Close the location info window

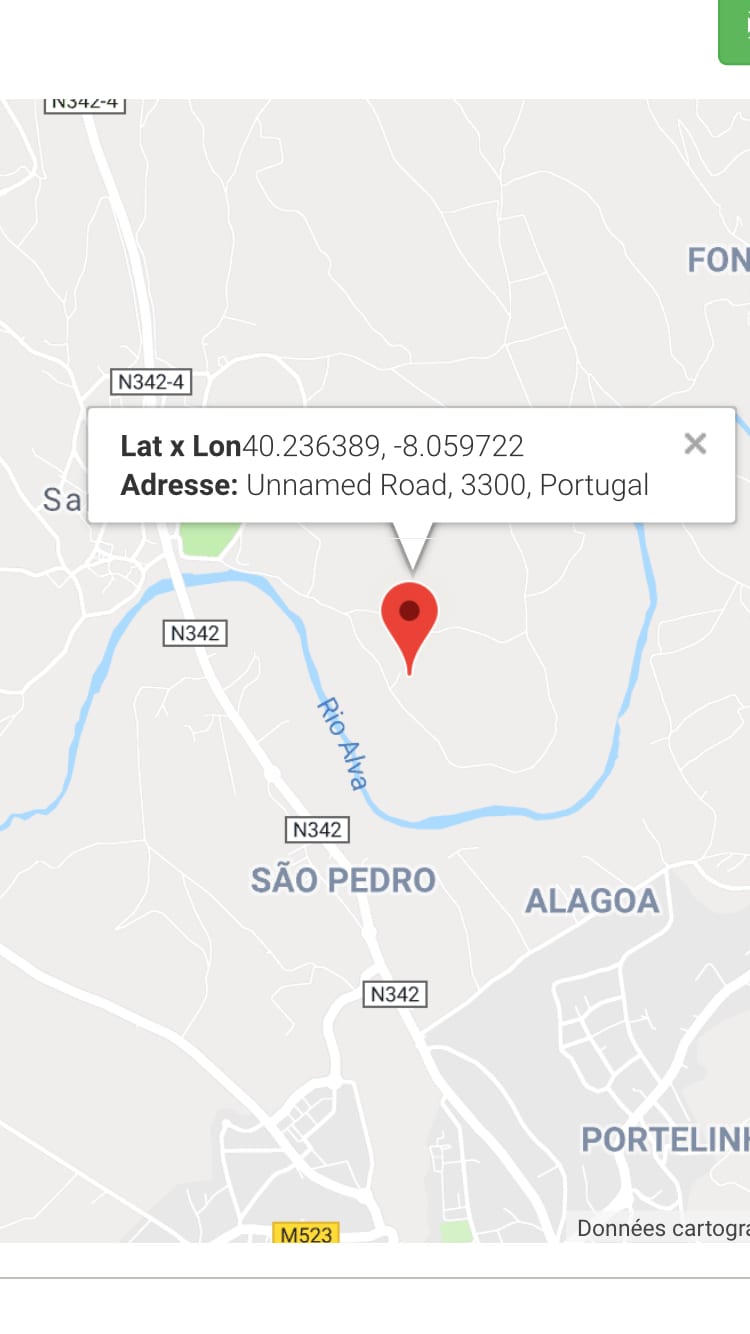[x=695, y=444]
